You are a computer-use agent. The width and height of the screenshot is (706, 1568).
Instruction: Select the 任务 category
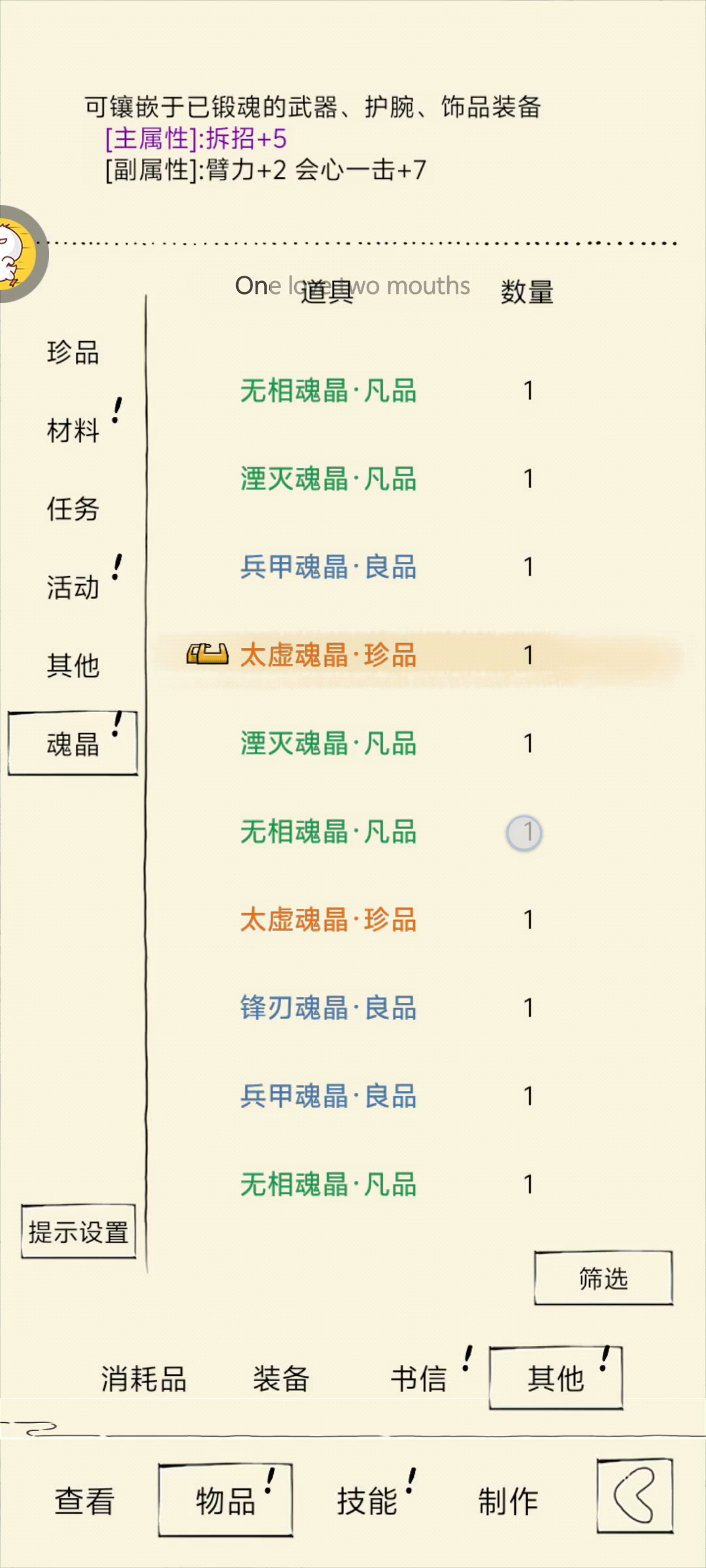pyautogui.click(x=73, y=509)
